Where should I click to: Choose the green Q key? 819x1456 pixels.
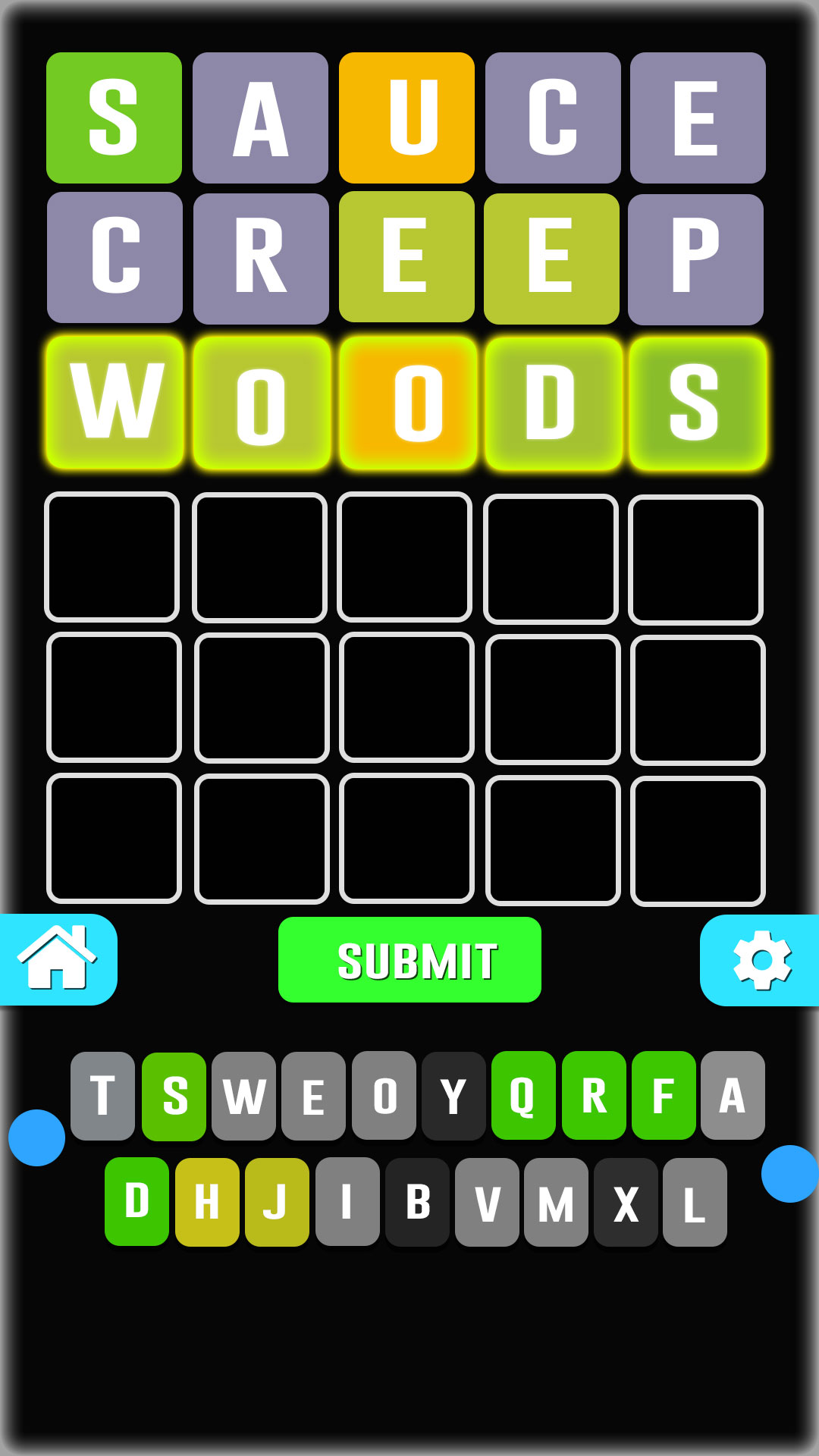coord(523,1096)
